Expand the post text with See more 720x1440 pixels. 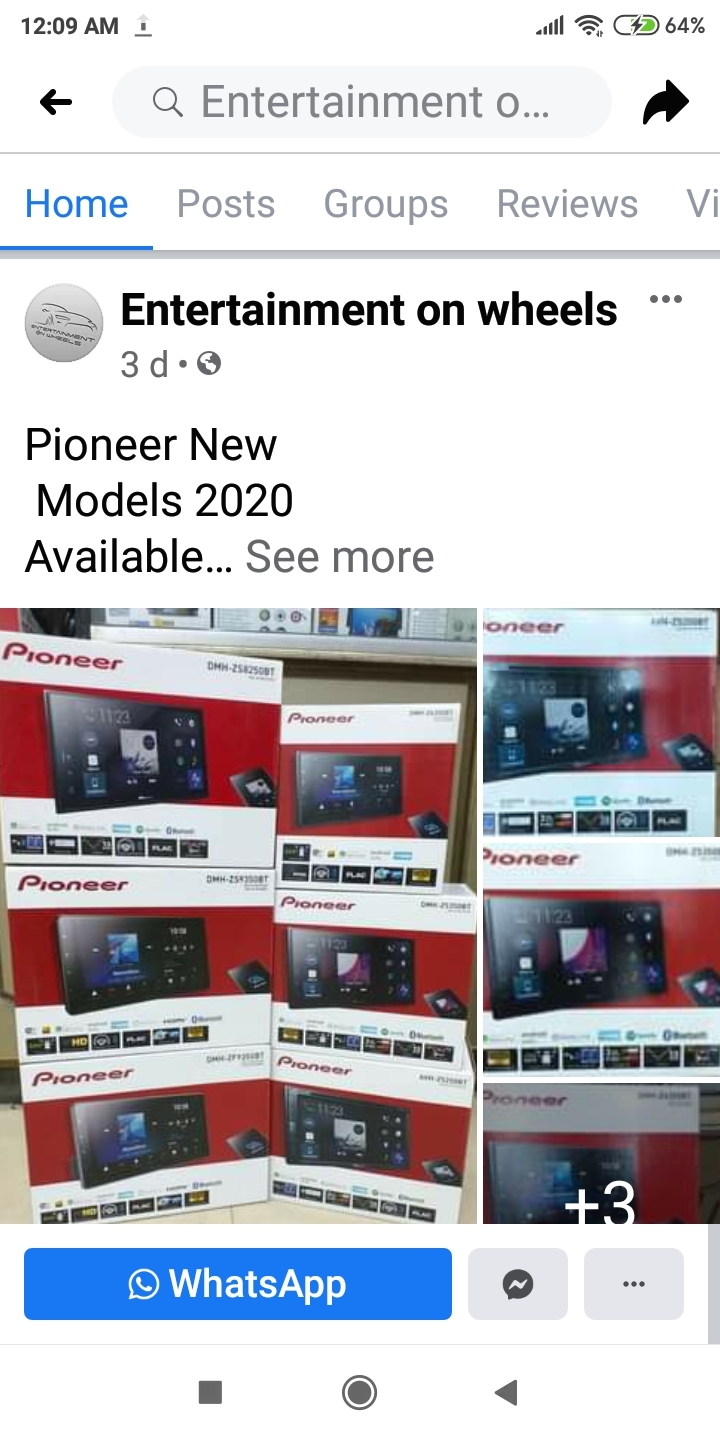coord(340,557)
